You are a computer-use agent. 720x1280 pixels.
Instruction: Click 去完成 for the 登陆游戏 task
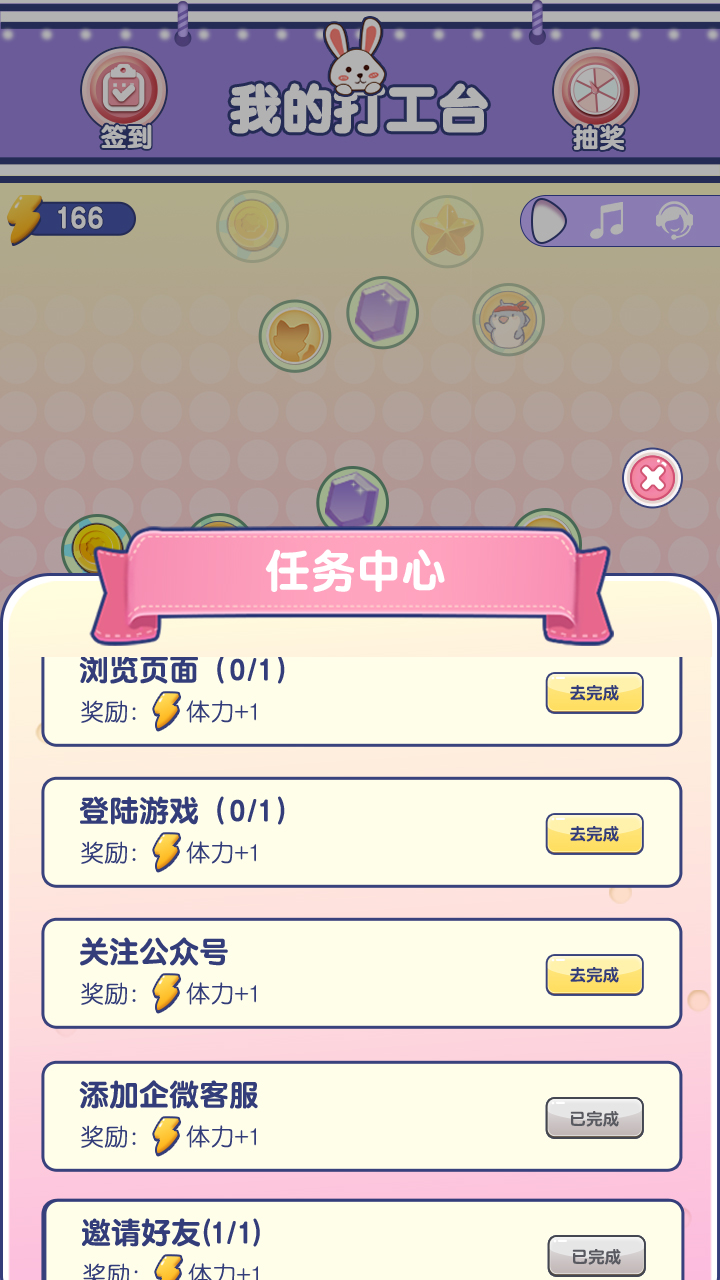[594, 834]
